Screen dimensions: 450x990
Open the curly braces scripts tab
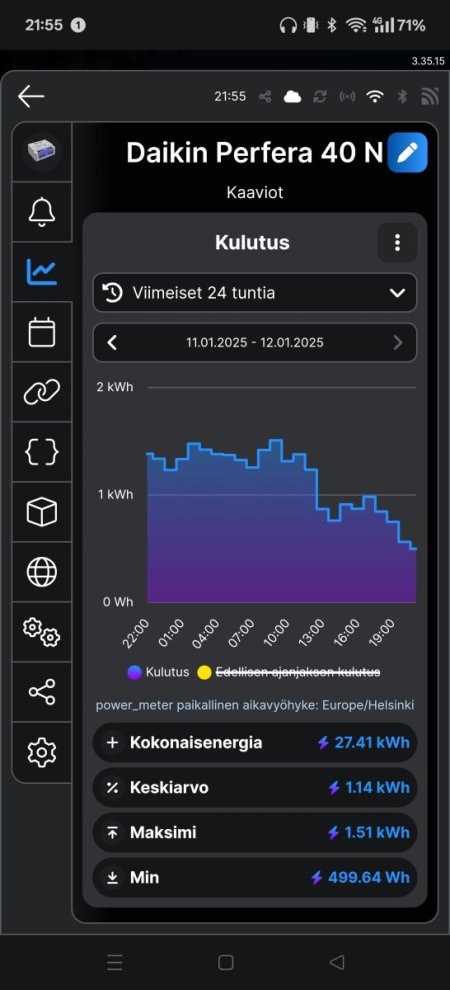42,452
